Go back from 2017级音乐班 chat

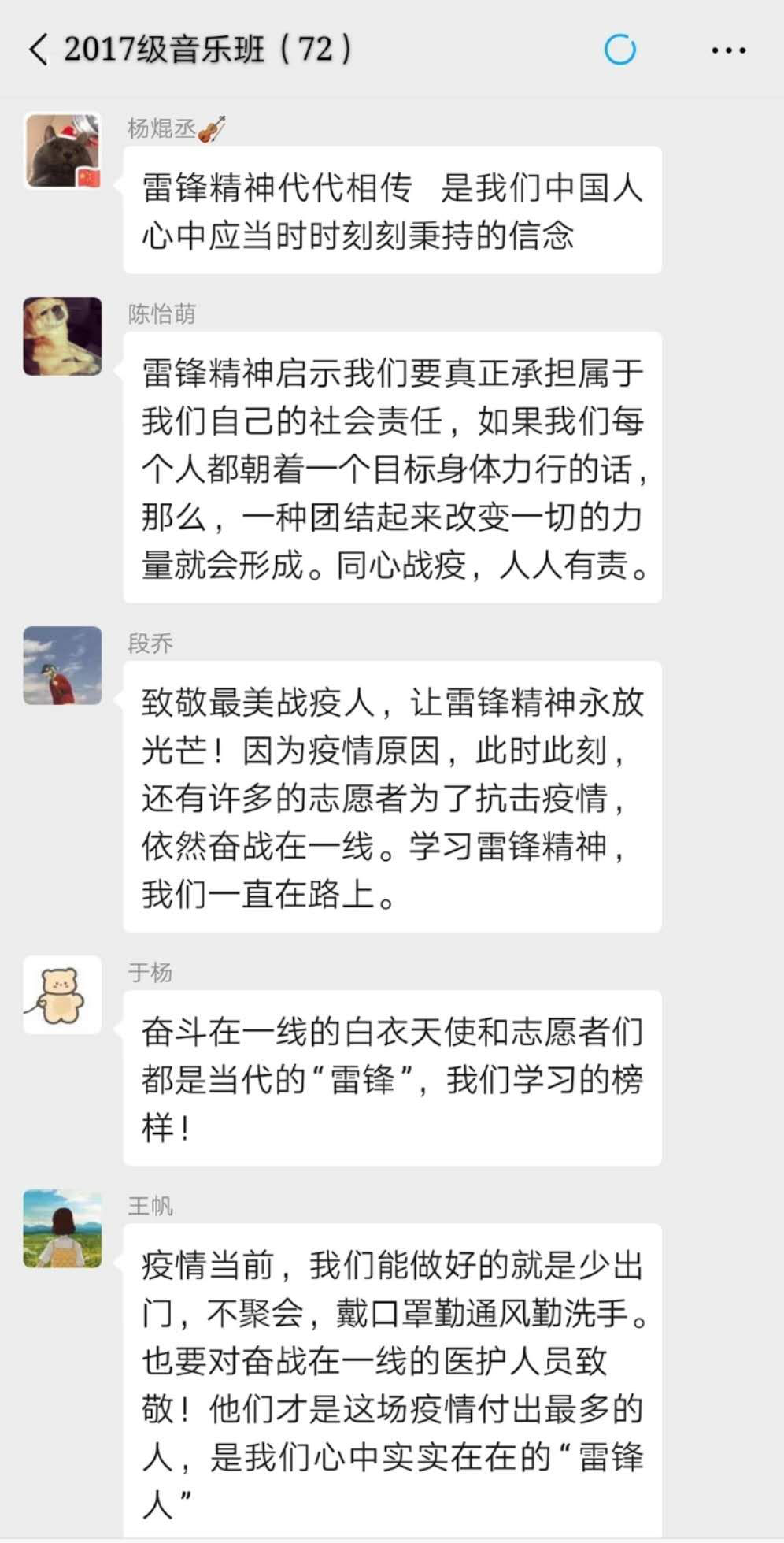[38, 50]
